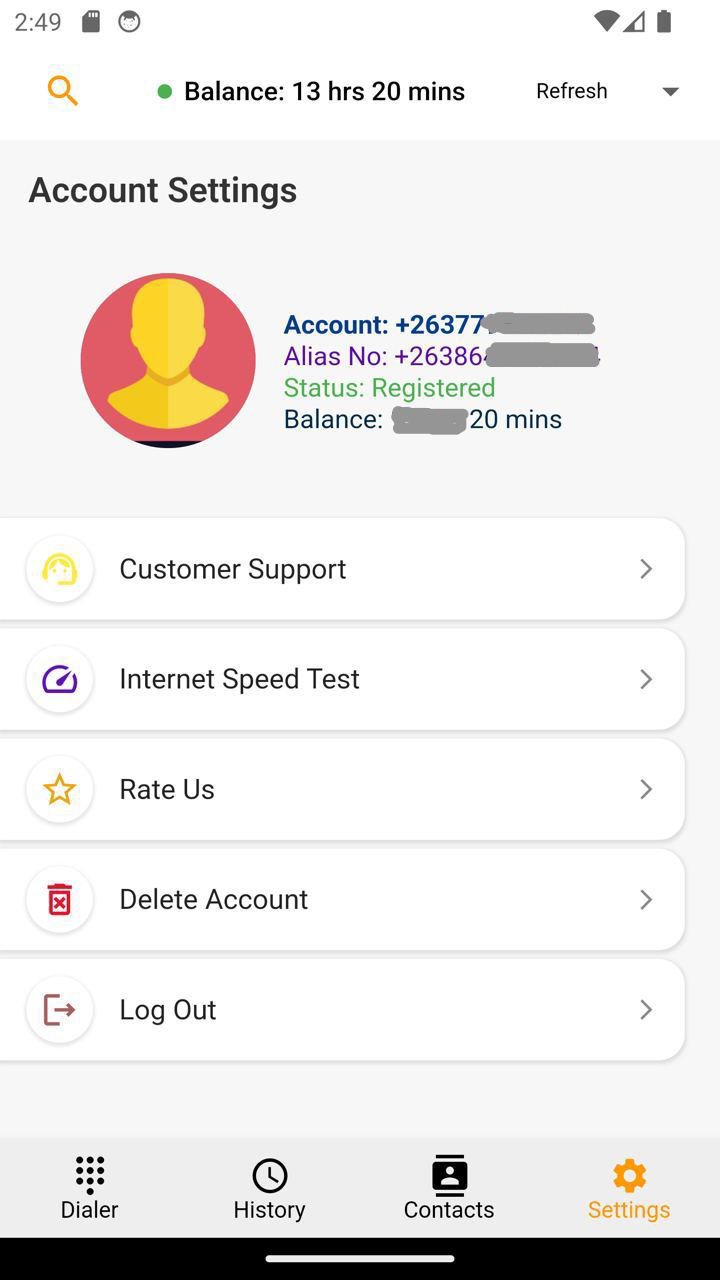Click the Internet Speed Test gauge icon
720x1280 pixels.
click(59, 678)
